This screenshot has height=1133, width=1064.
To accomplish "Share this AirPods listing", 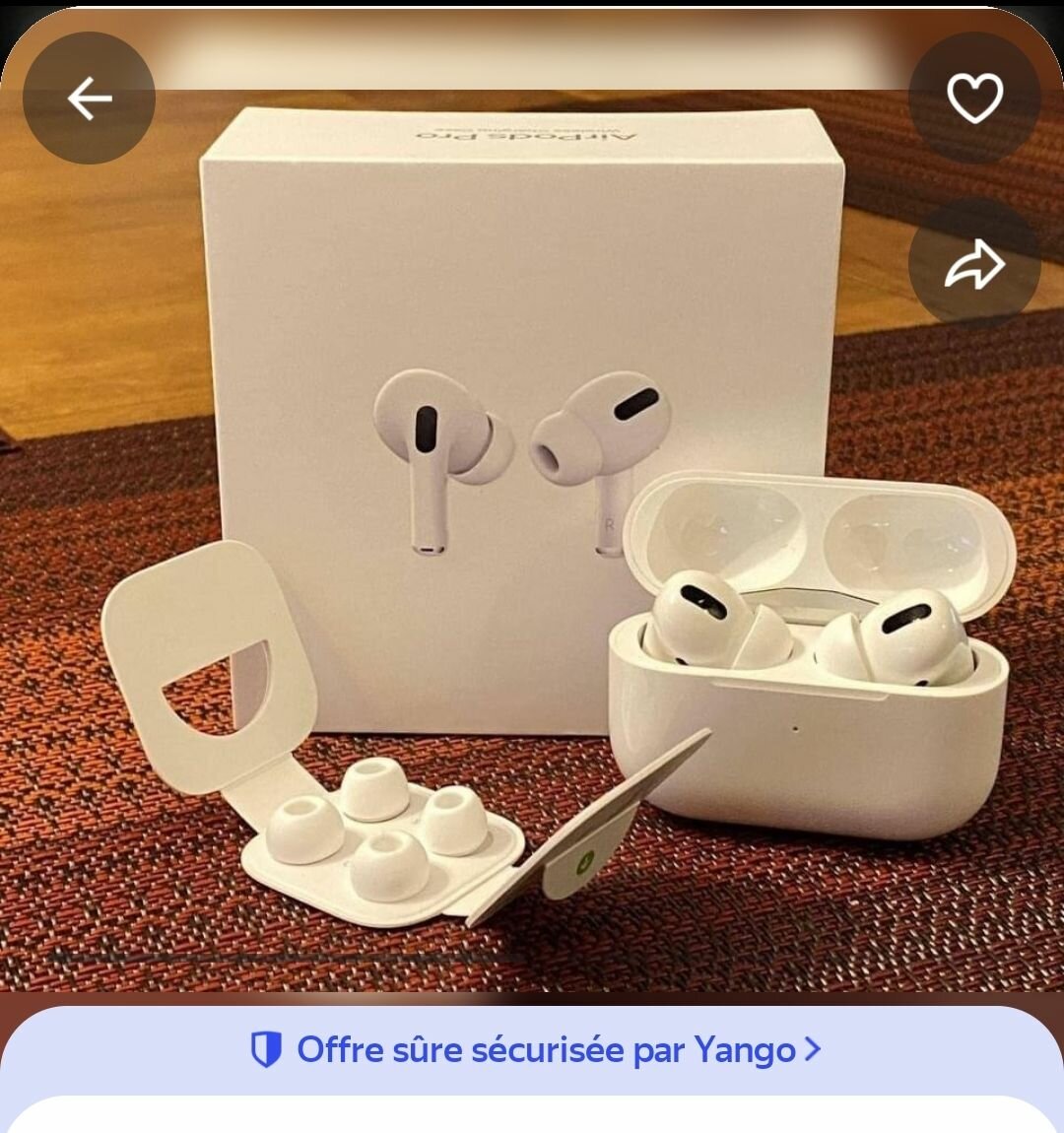I will click(974, 264).
